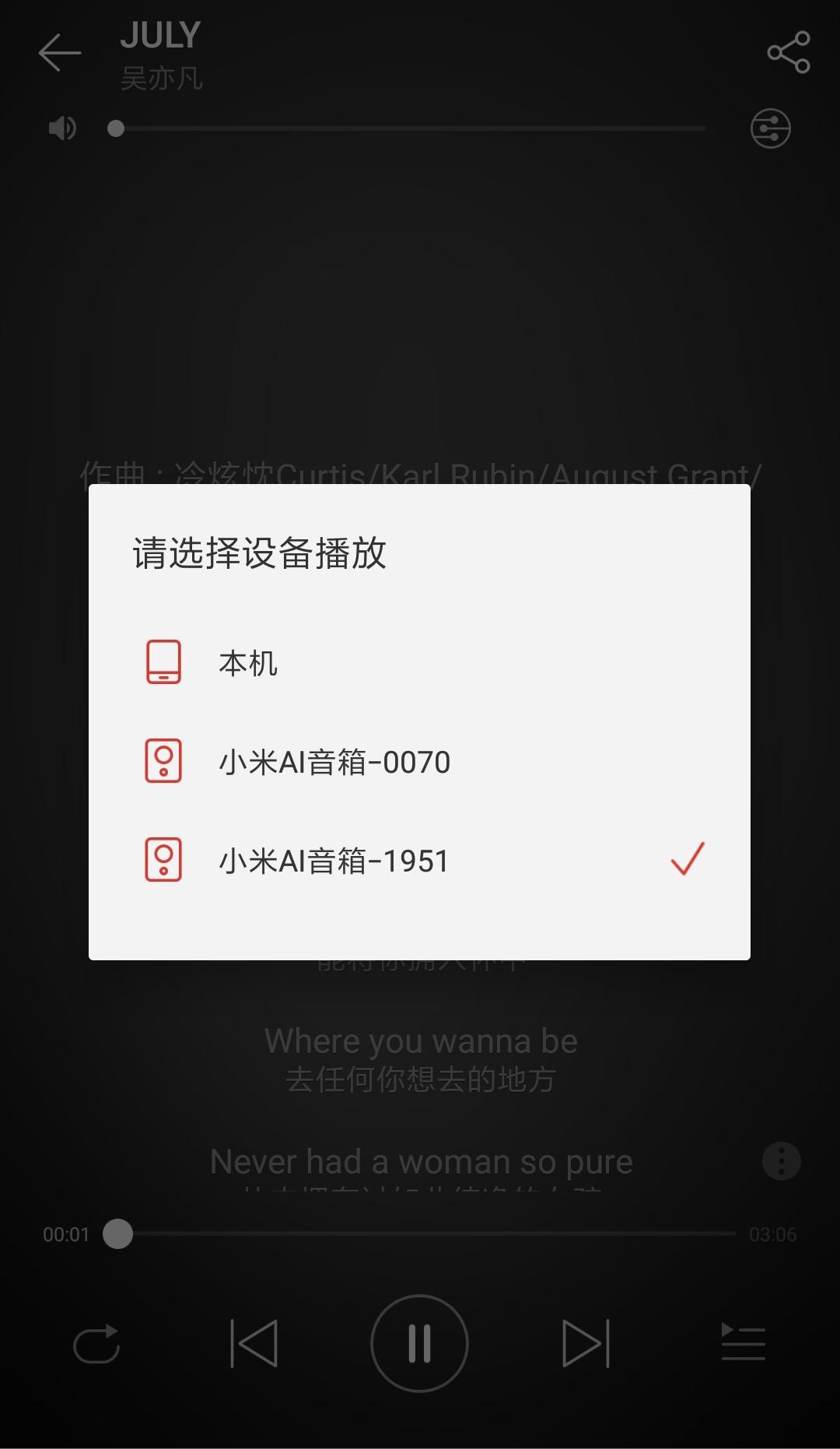The width and height of the screenshot is (840, 1449).
Task: Select the song title JULY
Action: pyautogui.click(x=160, y=34)
